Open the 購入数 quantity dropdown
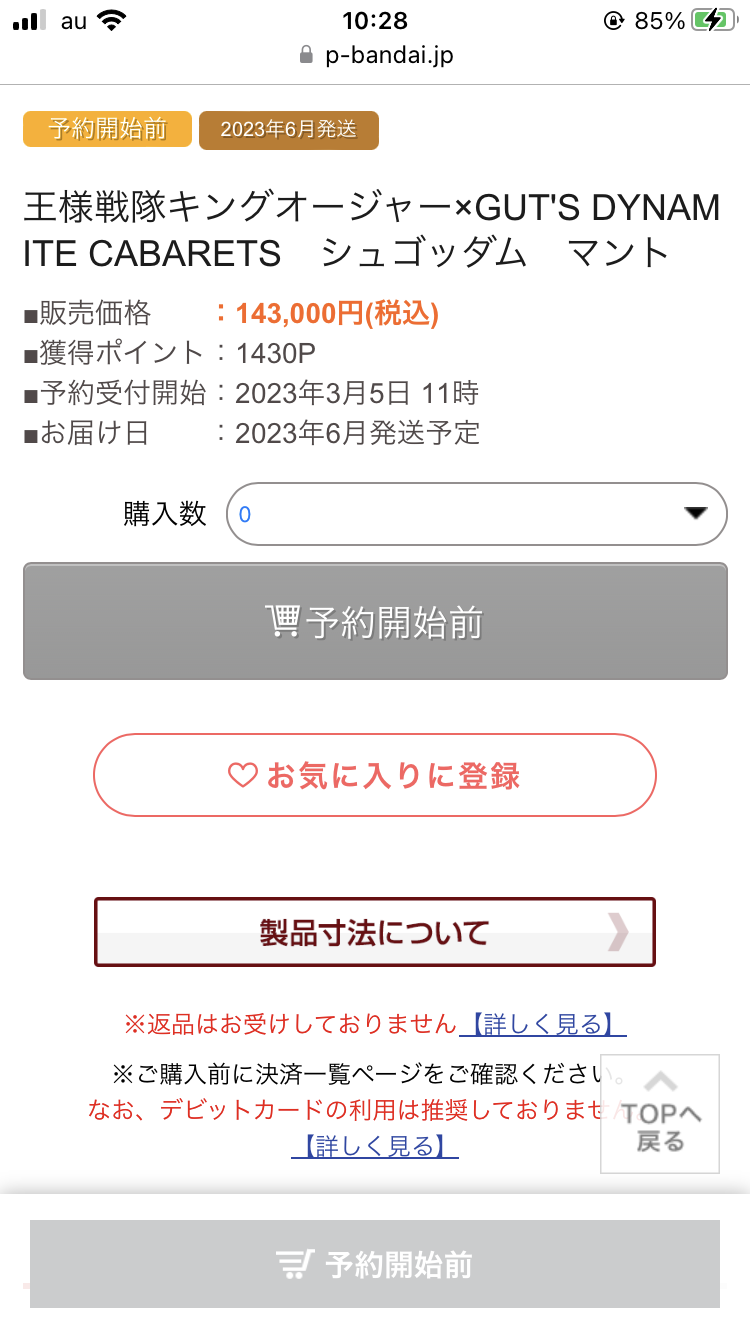 tap(476, 514)
